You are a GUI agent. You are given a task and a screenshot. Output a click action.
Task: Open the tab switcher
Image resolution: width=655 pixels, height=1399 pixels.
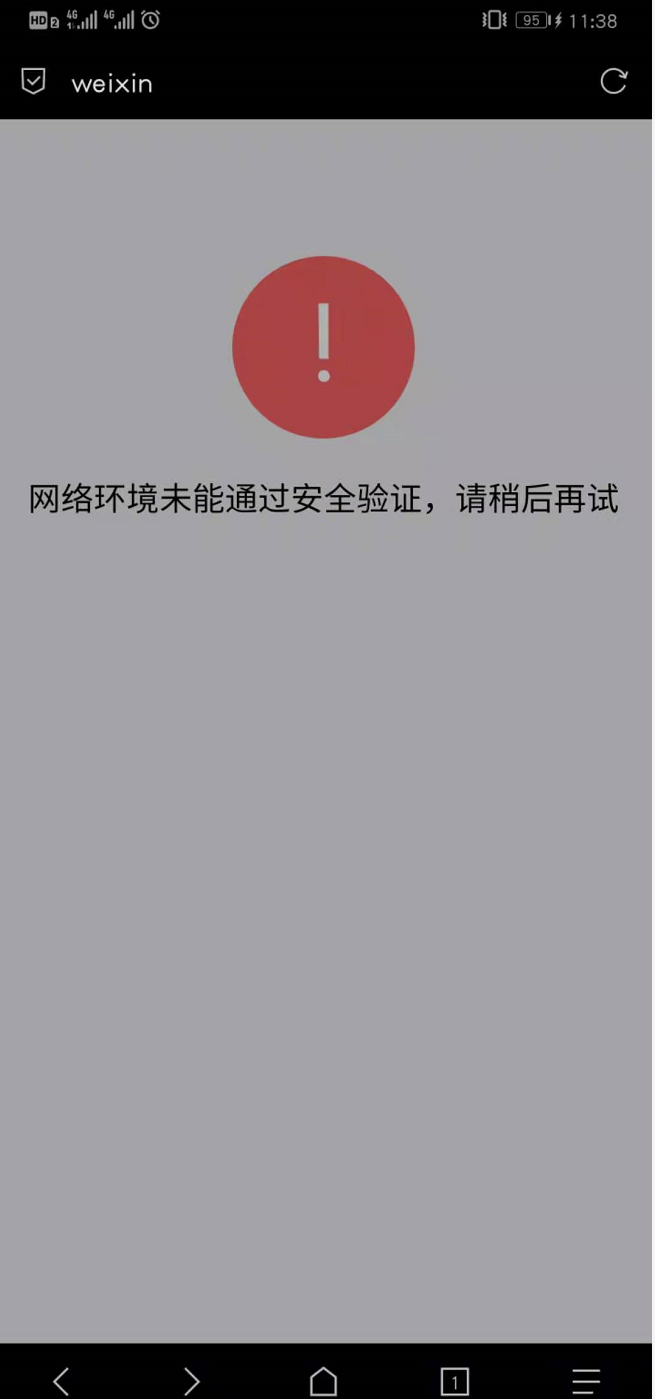[455, 1381]
